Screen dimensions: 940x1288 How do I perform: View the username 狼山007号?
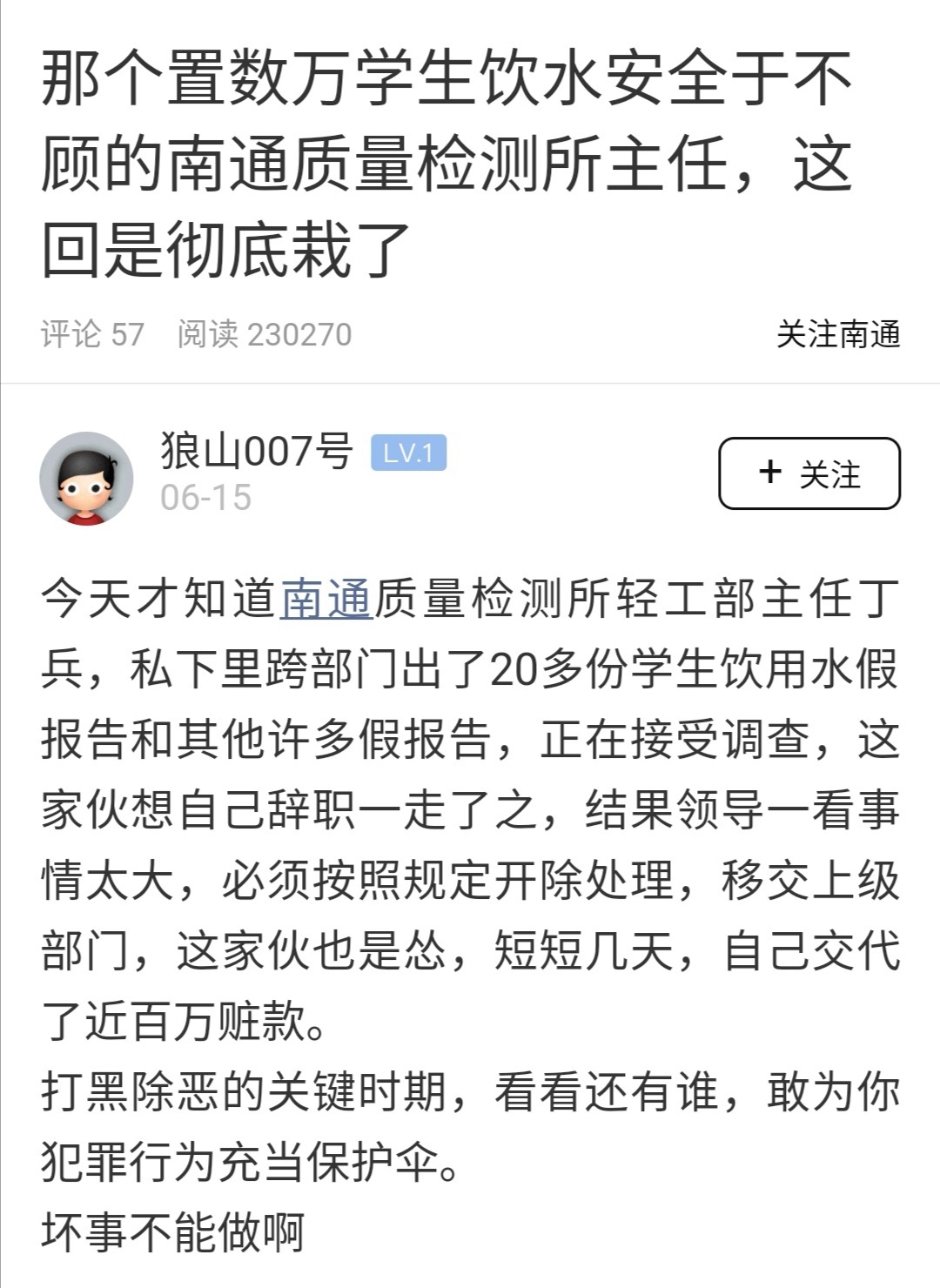pos(256,452)
